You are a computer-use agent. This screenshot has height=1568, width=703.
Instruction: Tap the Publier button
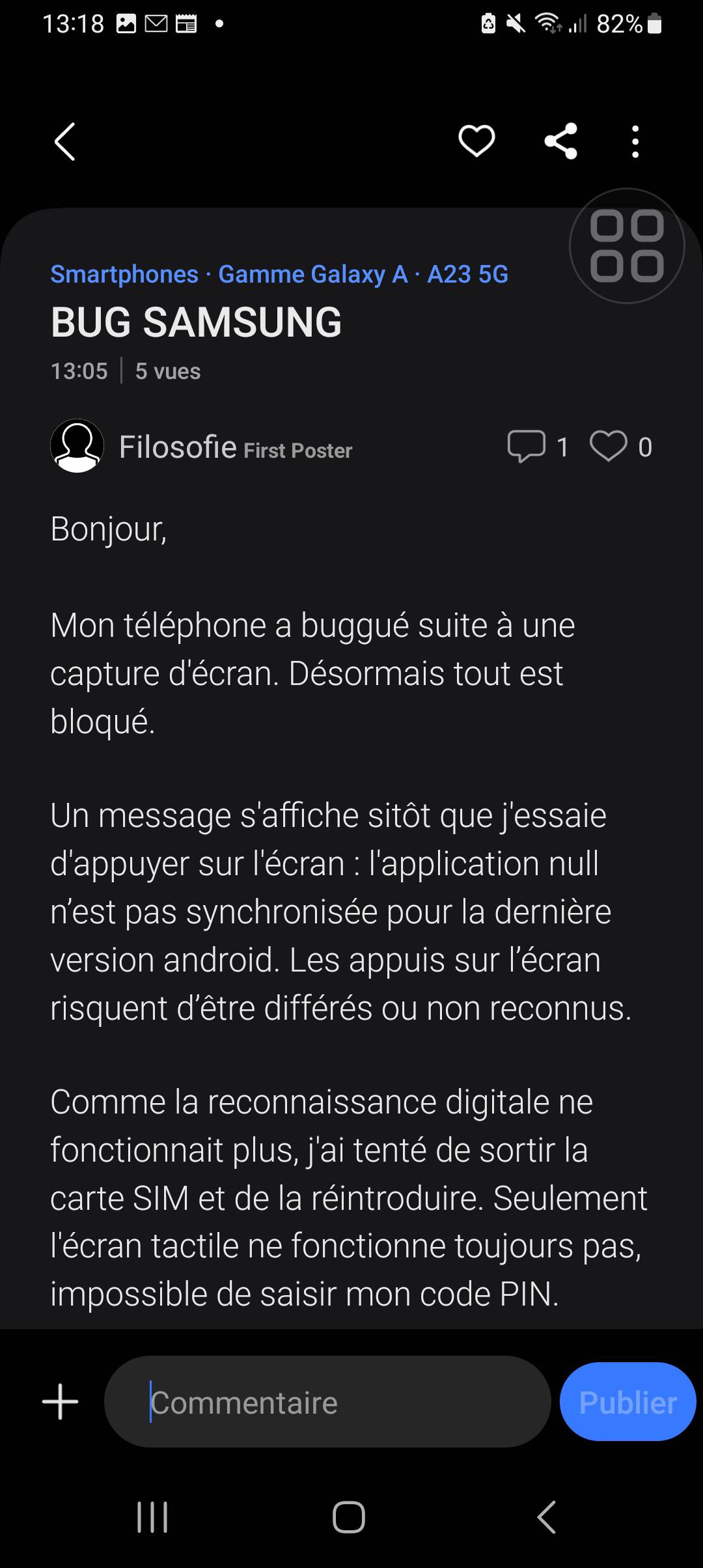click(x=627, y=1402)
